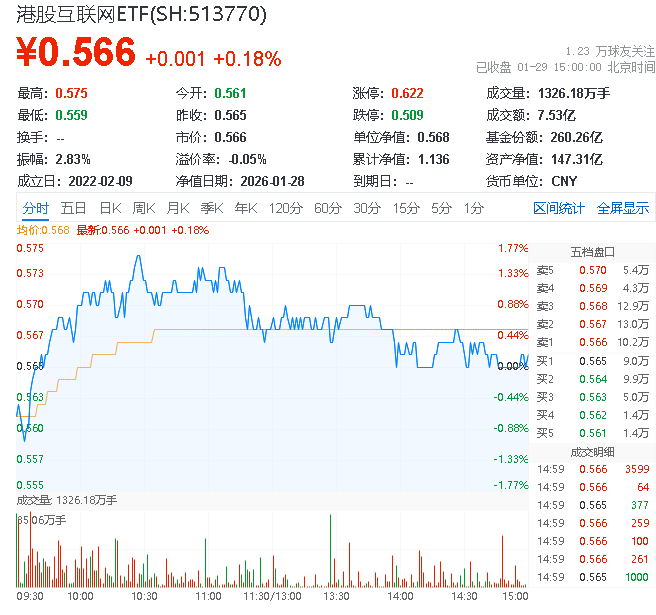Switch to the 月K chart tab
This screenshot has height=615, width=656.
178,208
